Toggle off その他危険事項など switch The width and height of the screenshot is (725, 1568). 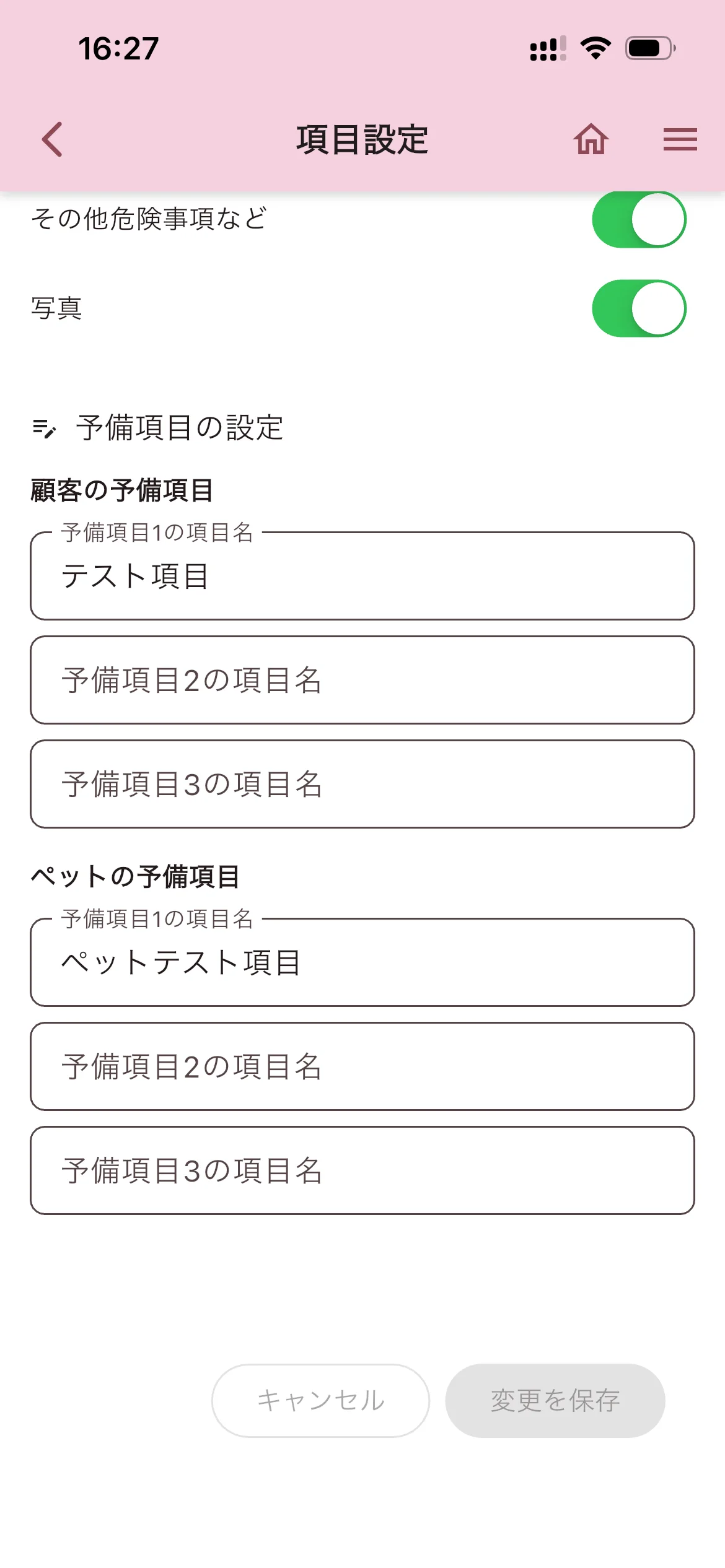point(639,220)
